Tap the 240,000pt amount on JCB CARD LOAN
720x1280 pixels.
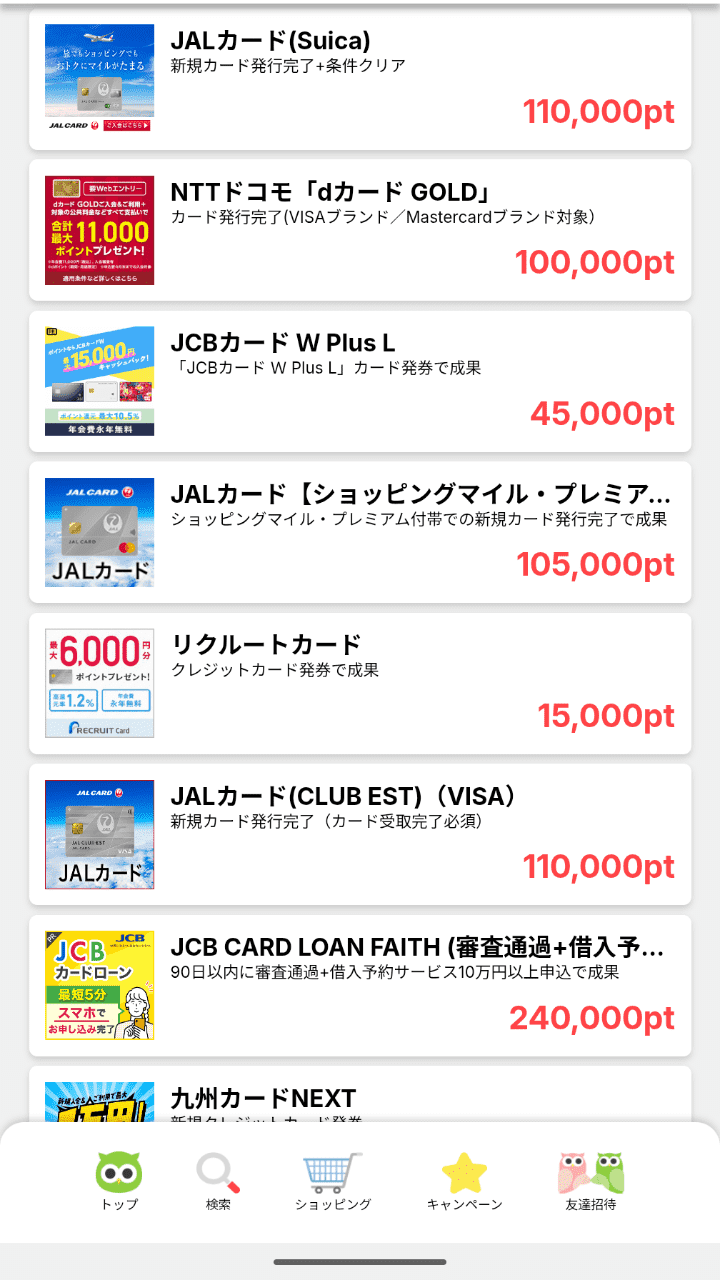click(x=594, y=1018)
